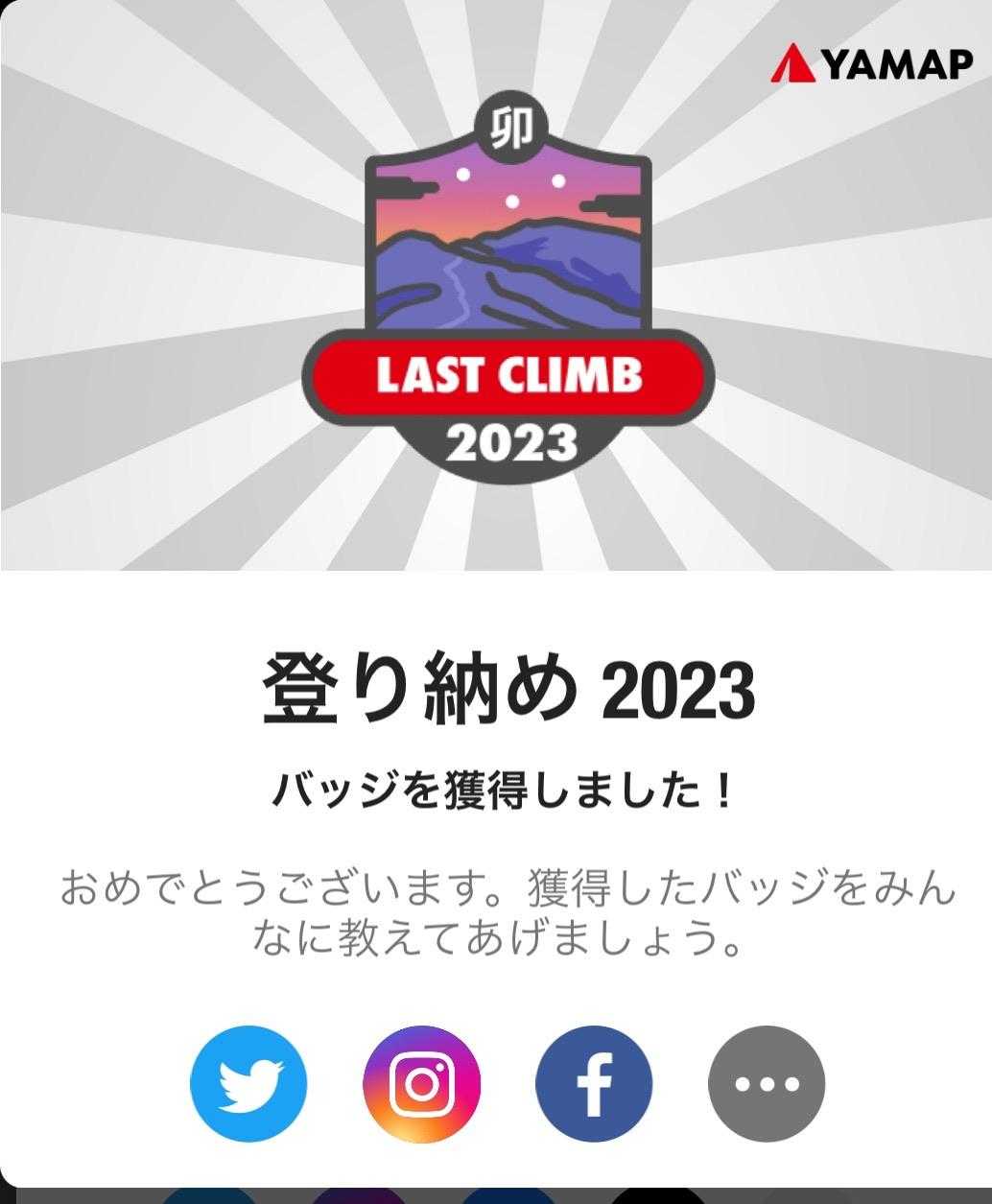Post the badge on Facebook

(x=594, y=1083)
